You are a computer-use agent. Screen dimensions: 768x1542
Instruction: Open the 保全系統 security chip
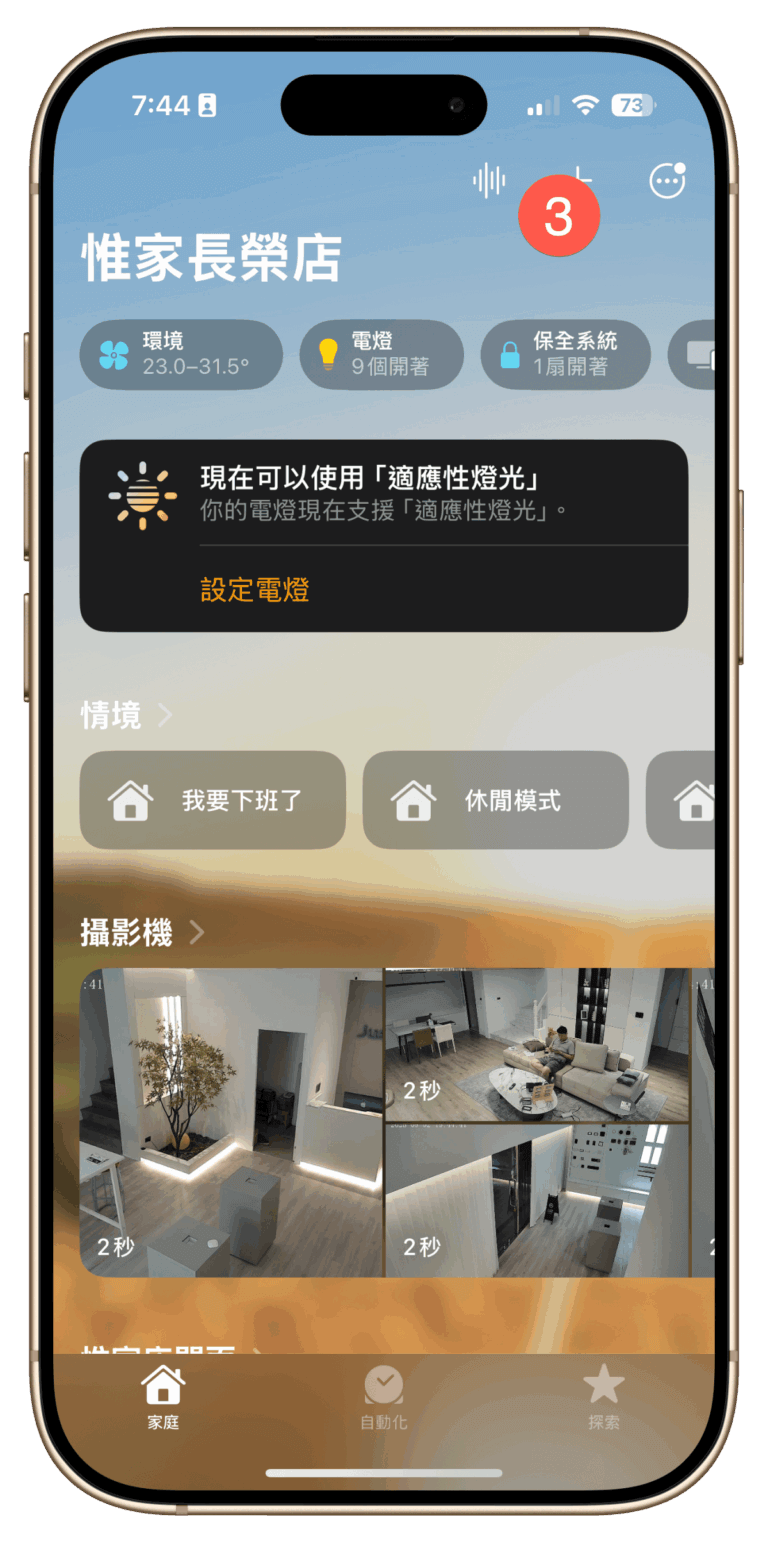565,354
